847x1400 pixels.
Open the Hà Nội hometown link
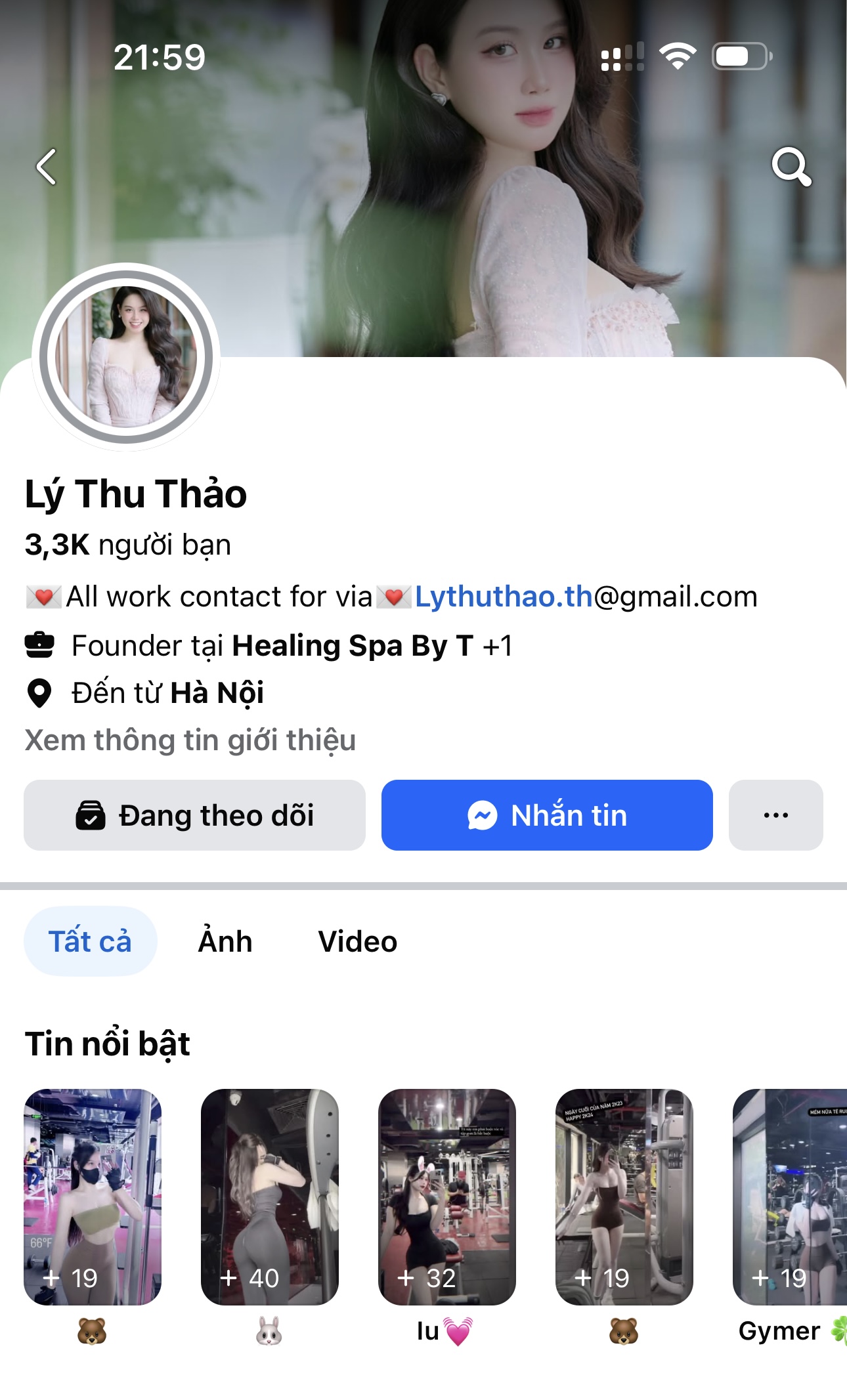(x=217, y=693)
